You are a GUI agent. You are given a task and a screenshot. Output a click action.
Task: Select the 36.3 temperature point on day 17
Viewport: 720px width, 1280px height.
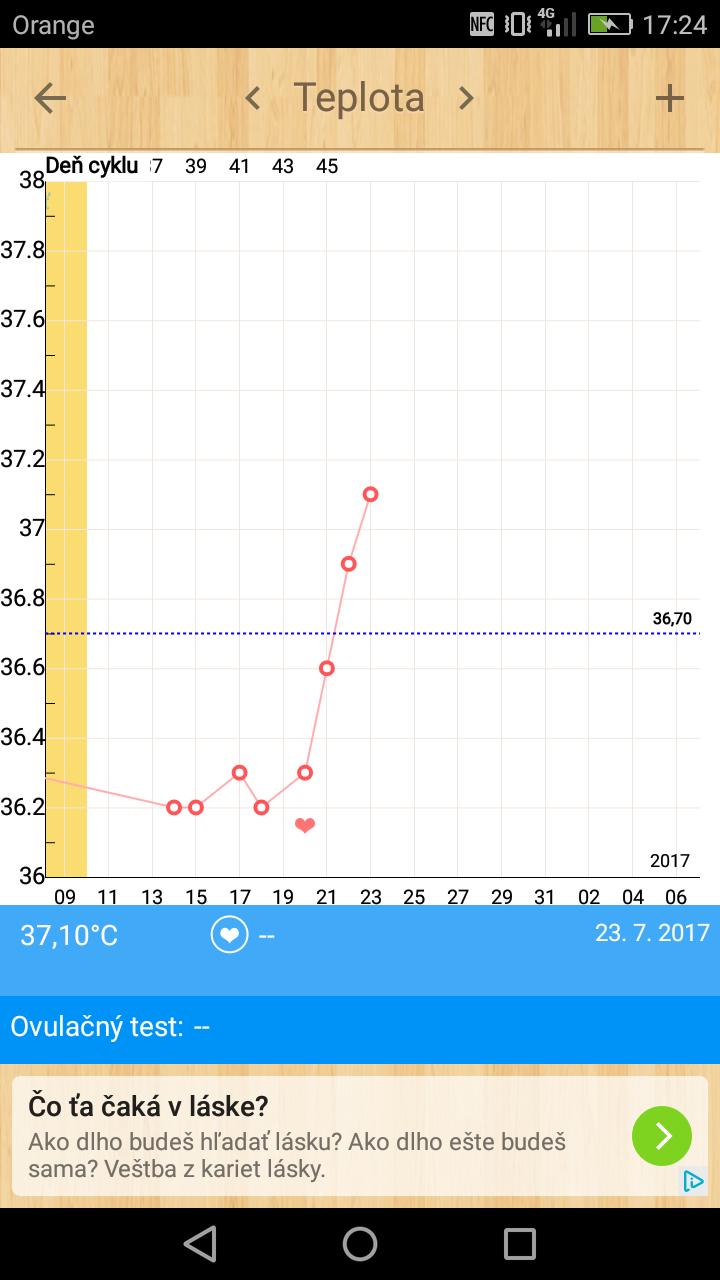[x=240, y=772]
